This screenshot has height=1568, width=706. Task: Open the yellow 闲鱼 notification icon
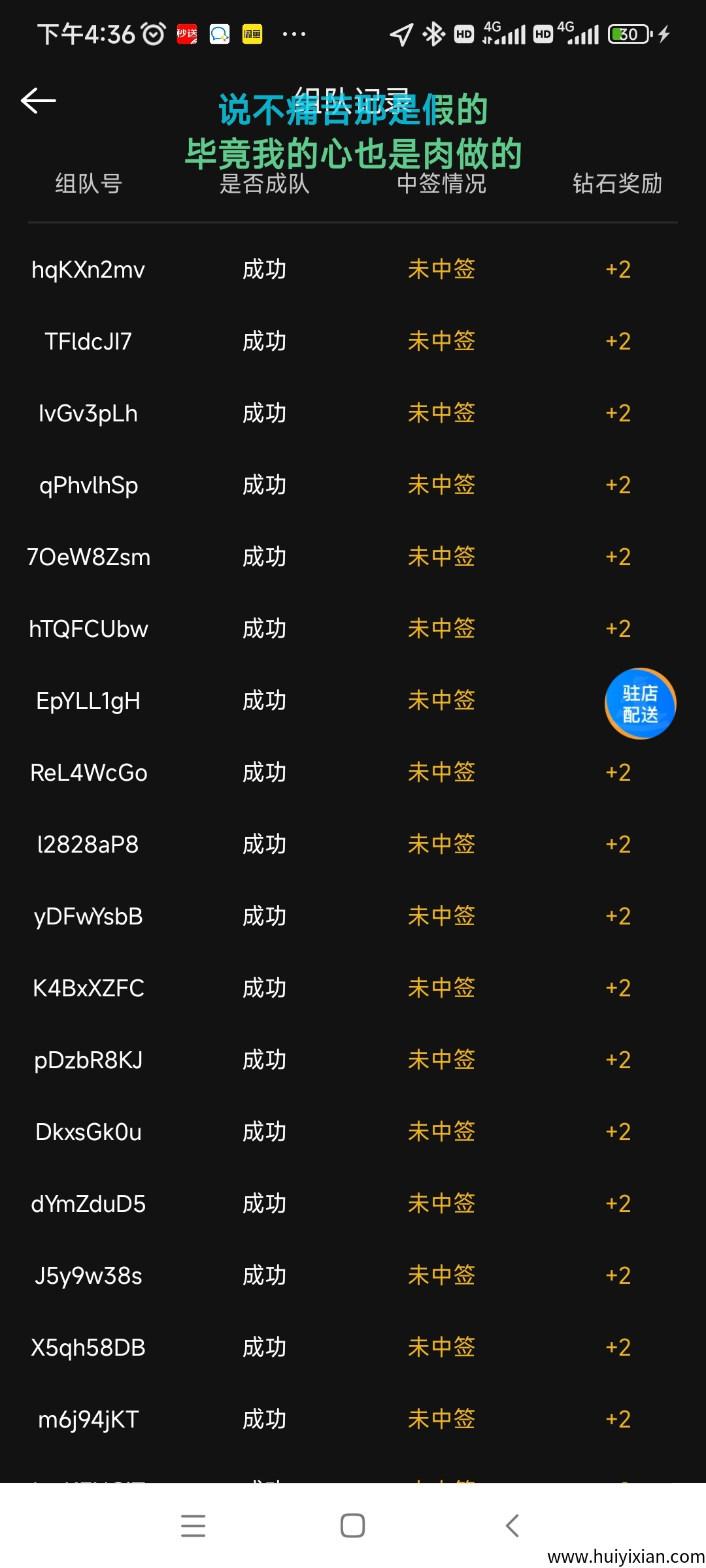click(x=252, y=33)
